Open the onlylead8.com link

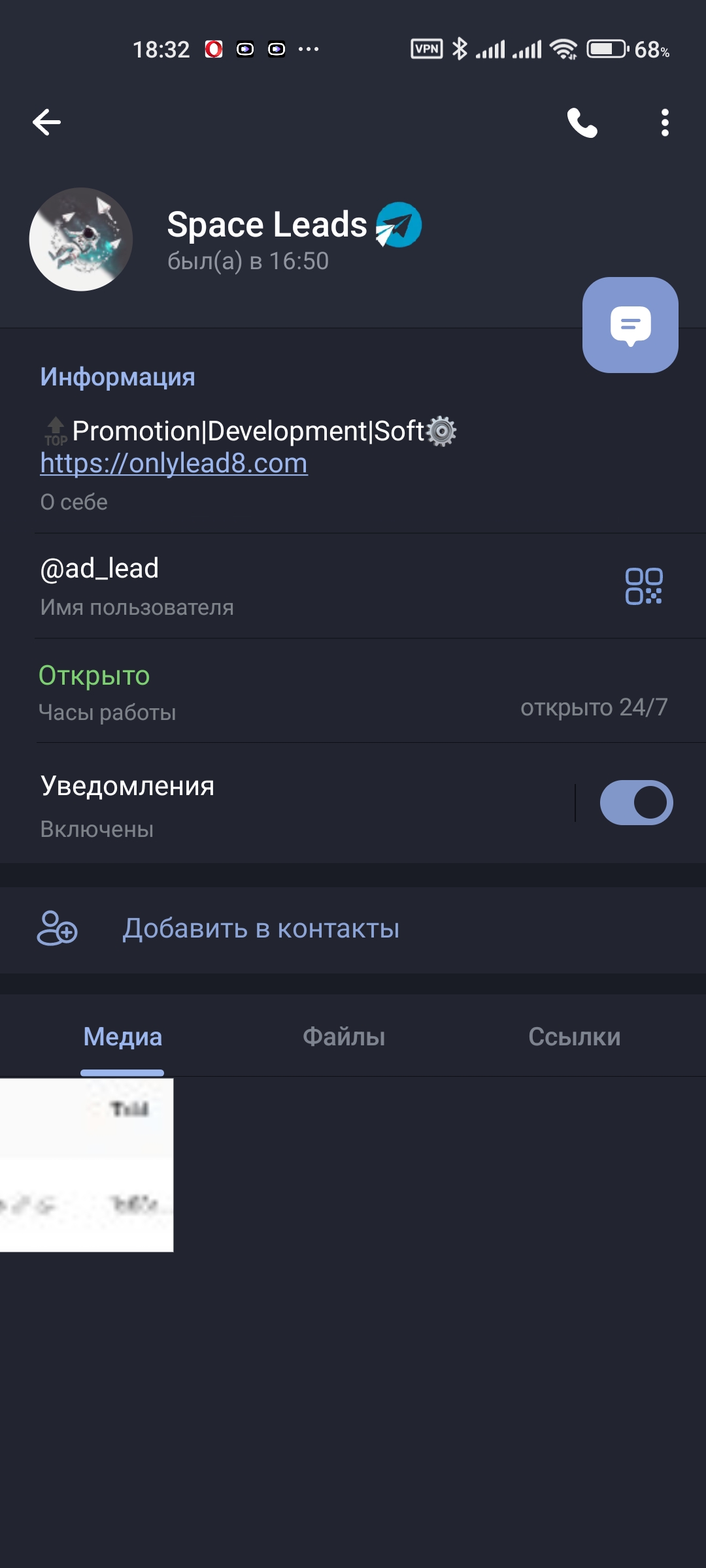pyautogui.click(x=174, y=464)
